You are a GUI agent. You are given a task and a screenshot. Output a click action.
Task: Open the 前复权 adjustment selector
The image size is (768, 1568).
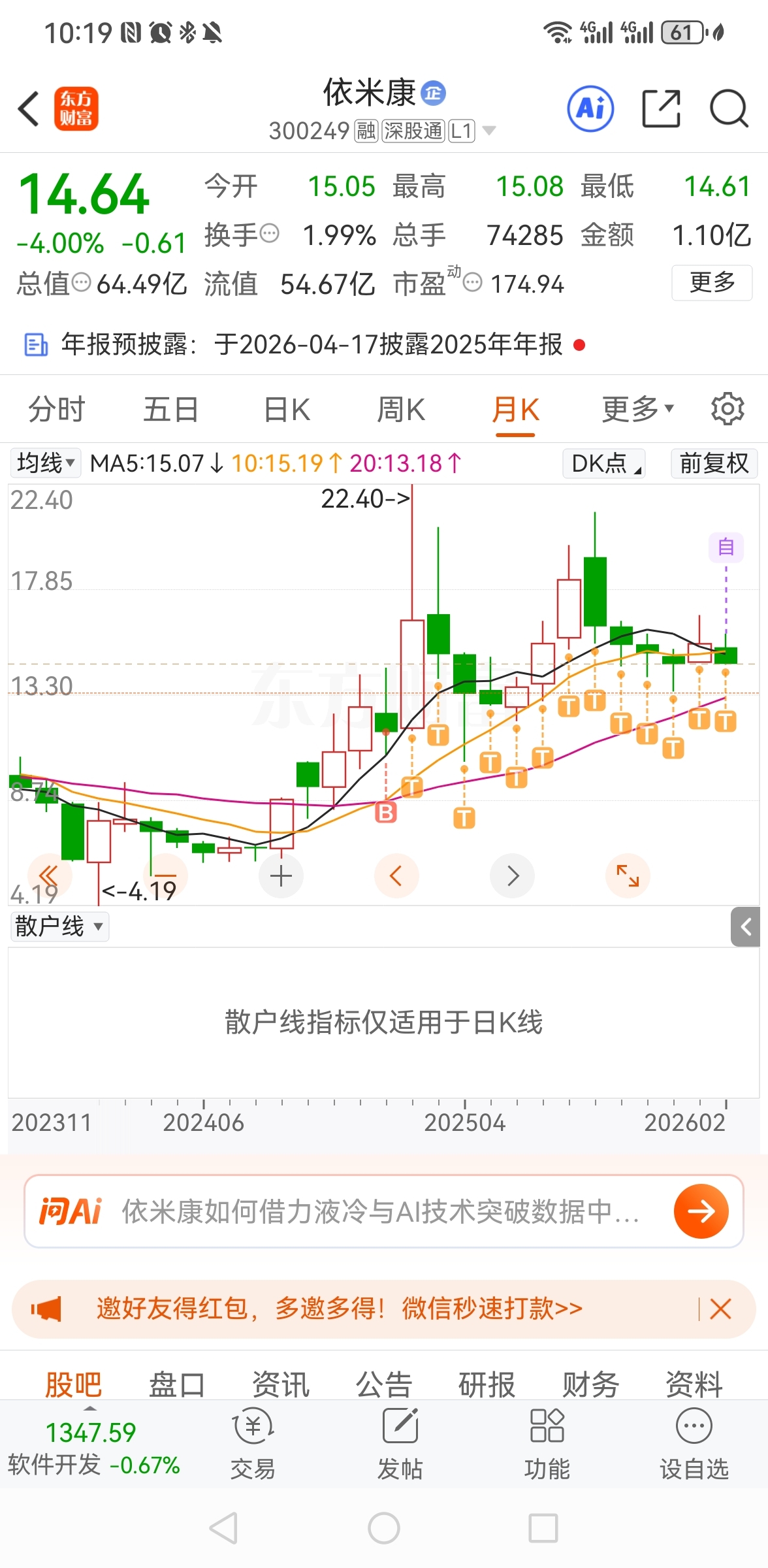(714, 463)
